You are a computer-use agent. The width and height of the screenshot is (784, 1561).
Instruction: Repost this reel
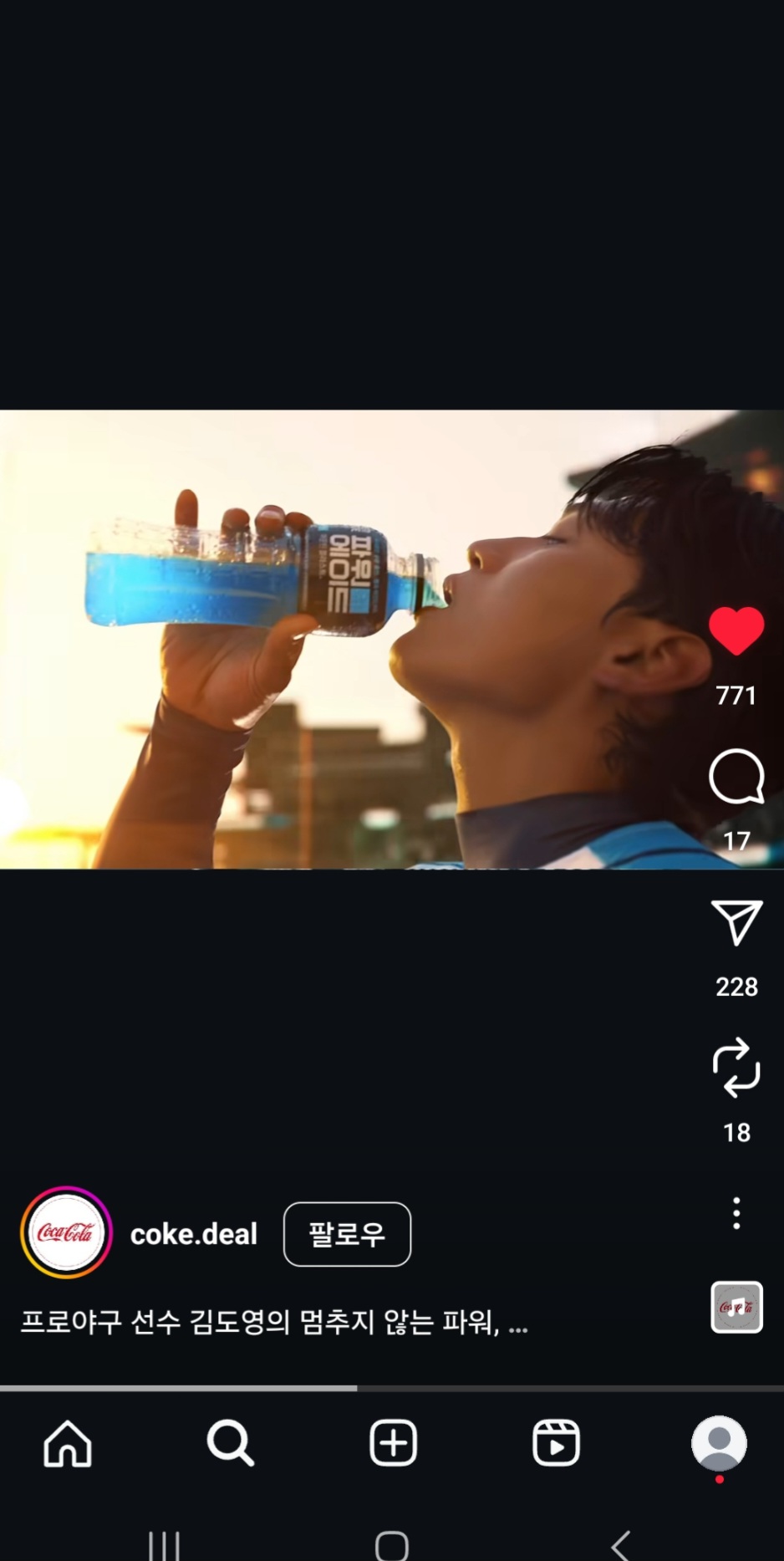click(736, 1068)
